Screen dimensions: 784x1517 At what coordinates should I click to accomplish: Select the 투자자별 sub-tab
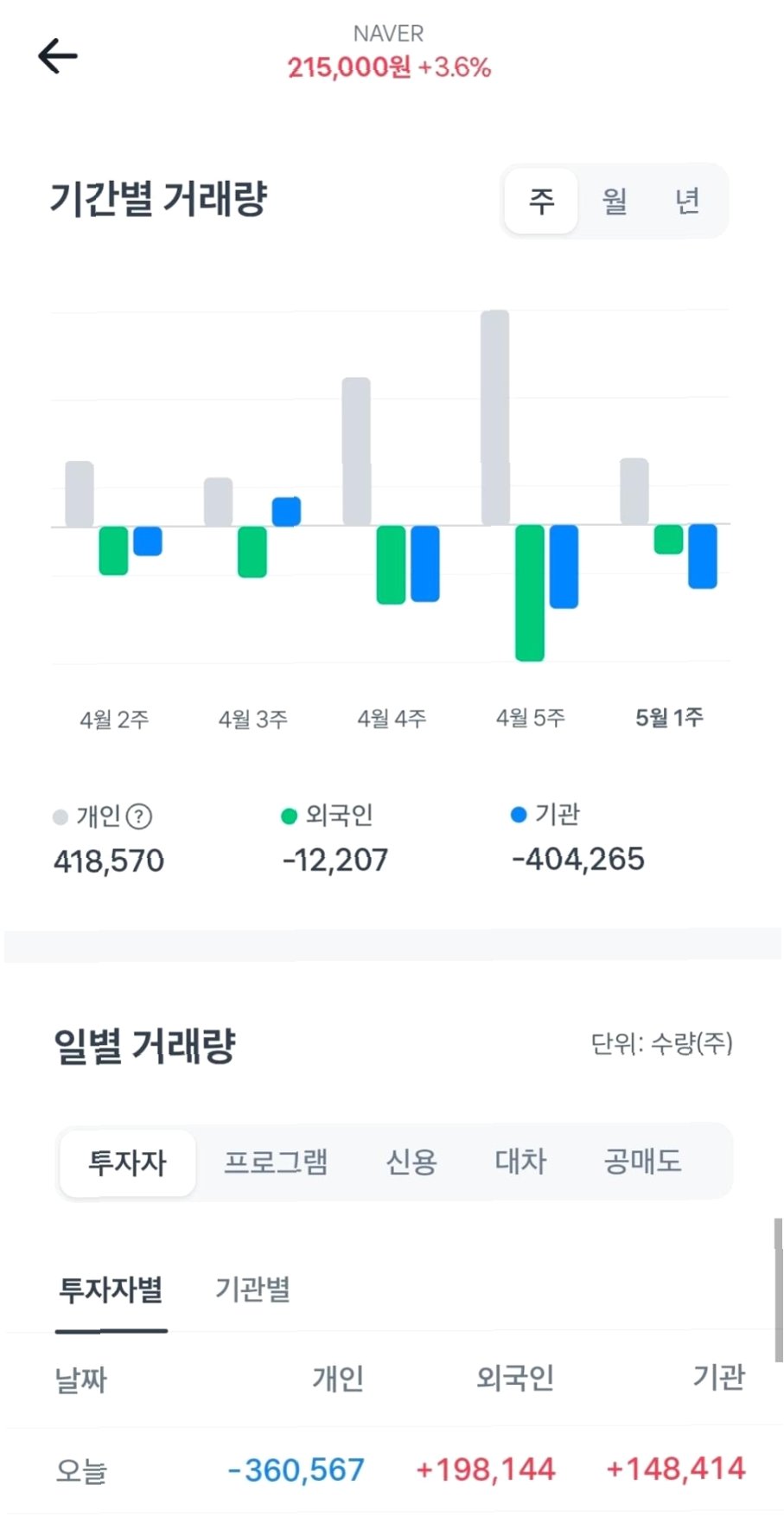point(111,1290)
